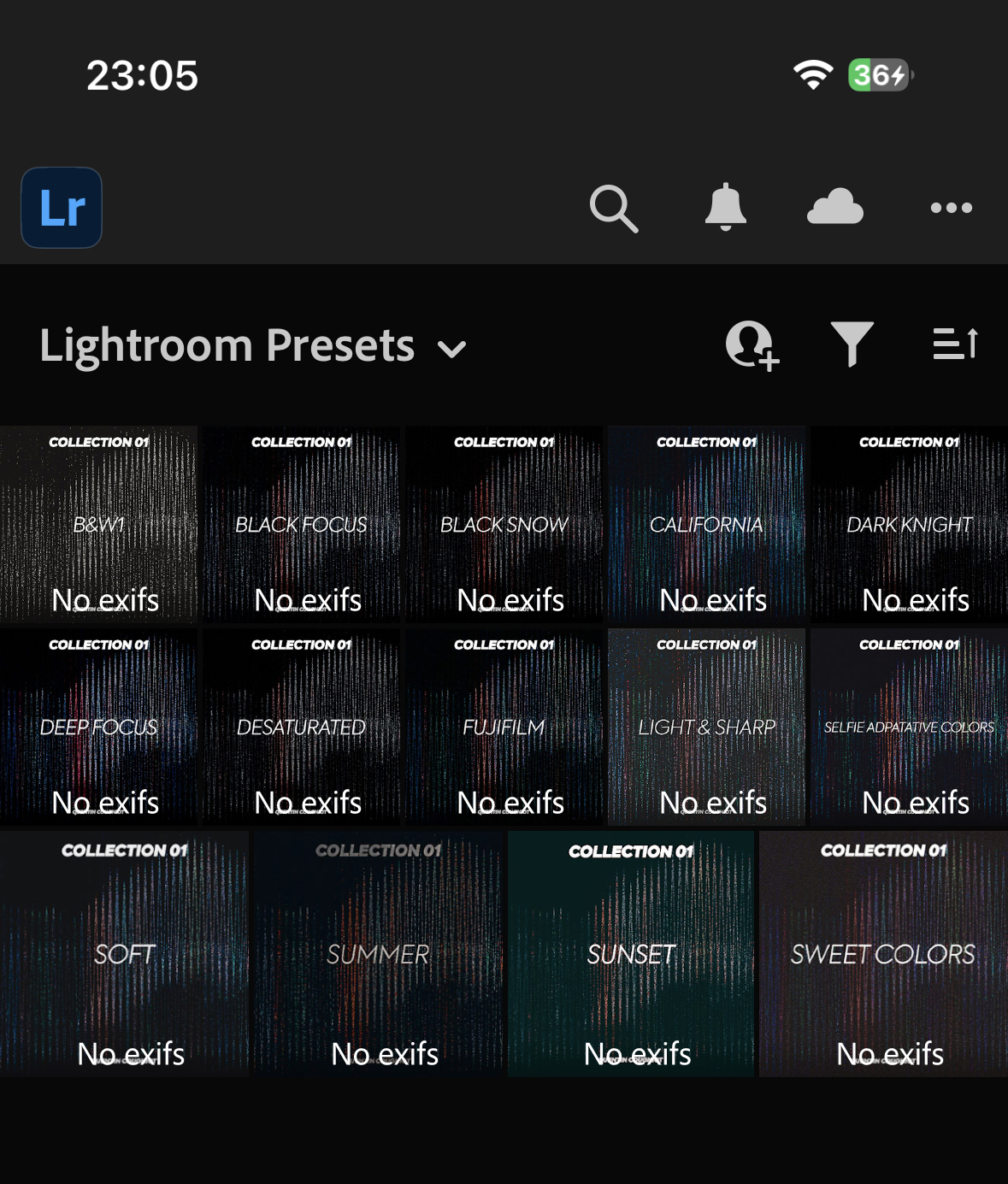The image size is (1008, 1184).
Task: Open the BLACK FOCUS tile
Action: 301,524
